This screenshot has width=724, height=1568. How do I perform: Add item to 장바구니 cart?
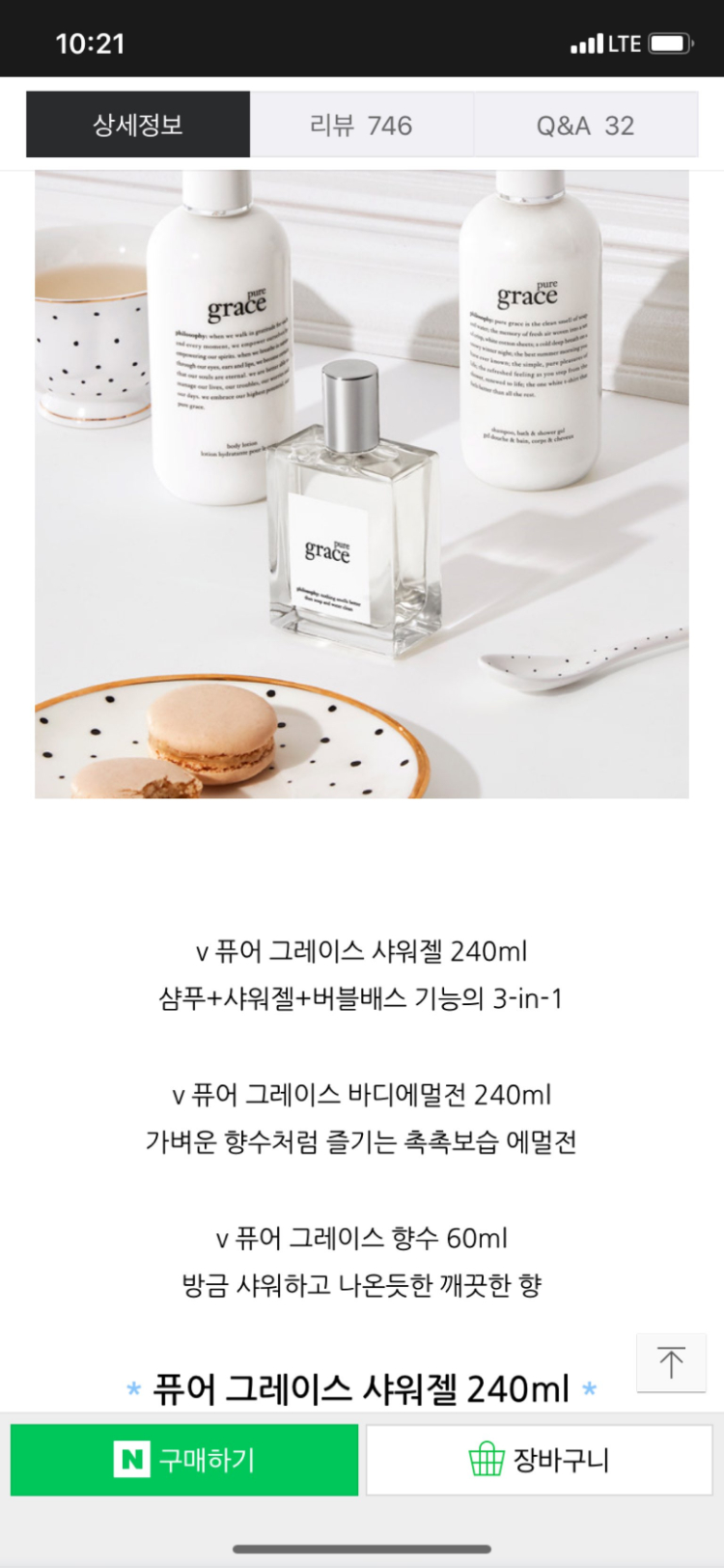pos(539,1459)
